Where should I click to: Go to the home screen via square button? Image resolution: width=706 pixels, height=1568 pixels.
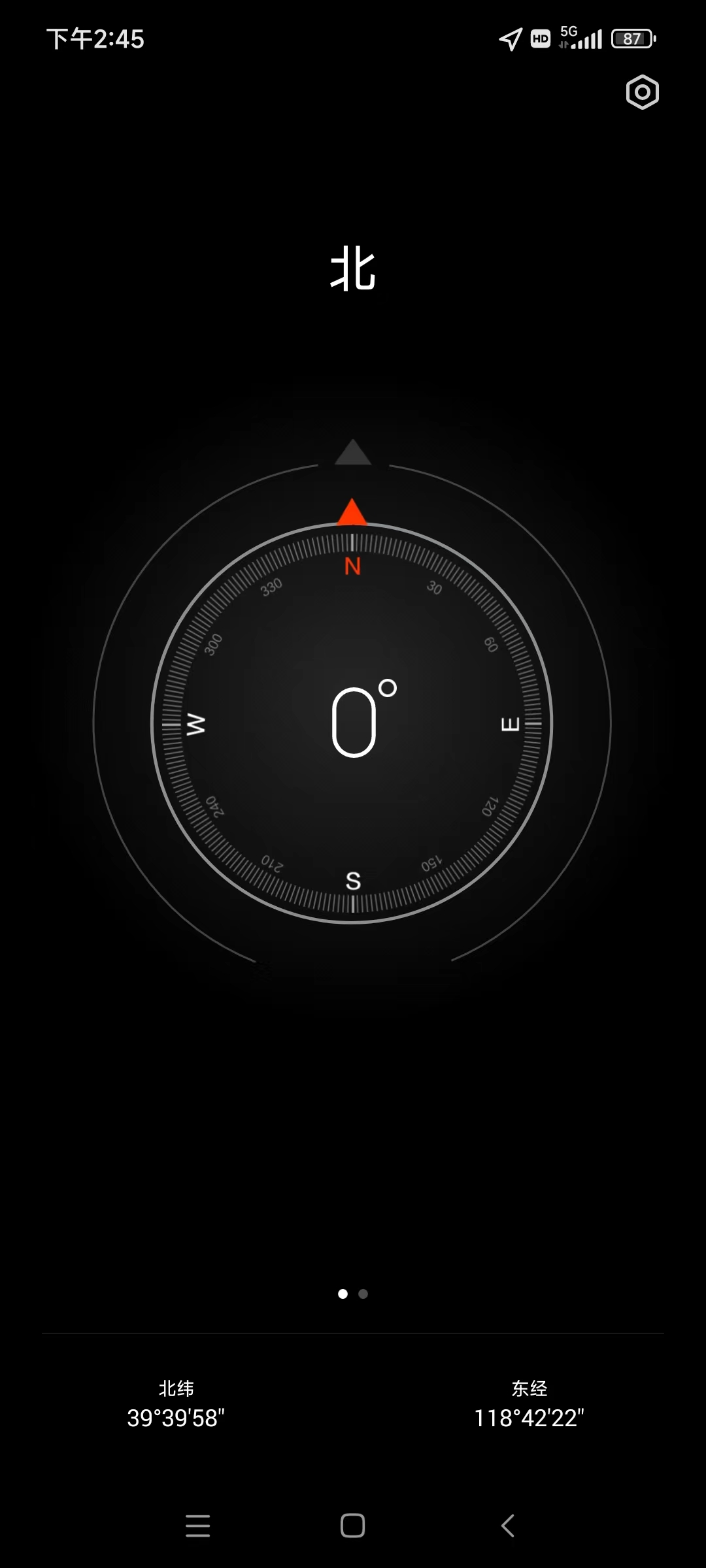(x=352, y=1526)
